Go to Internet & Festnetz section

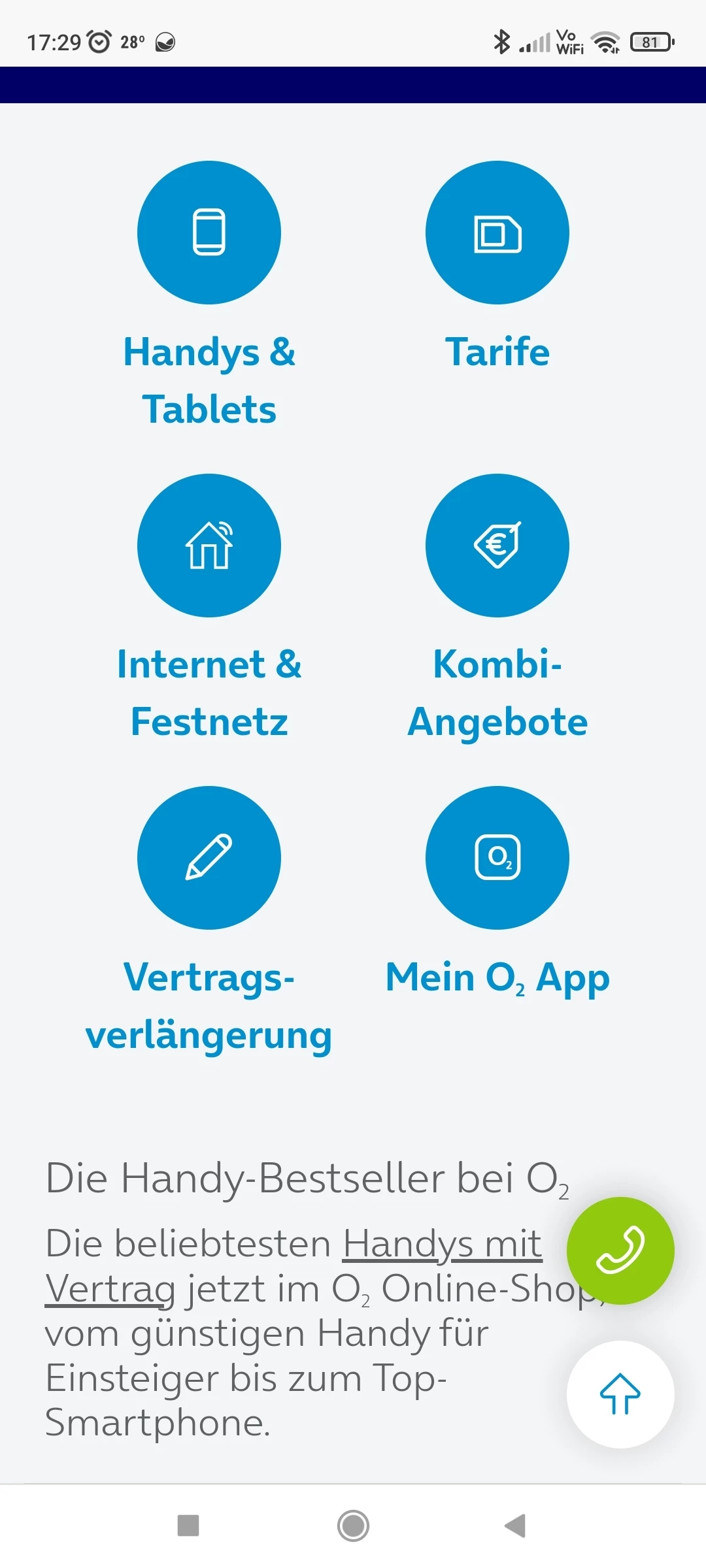(x=209, y=546)
